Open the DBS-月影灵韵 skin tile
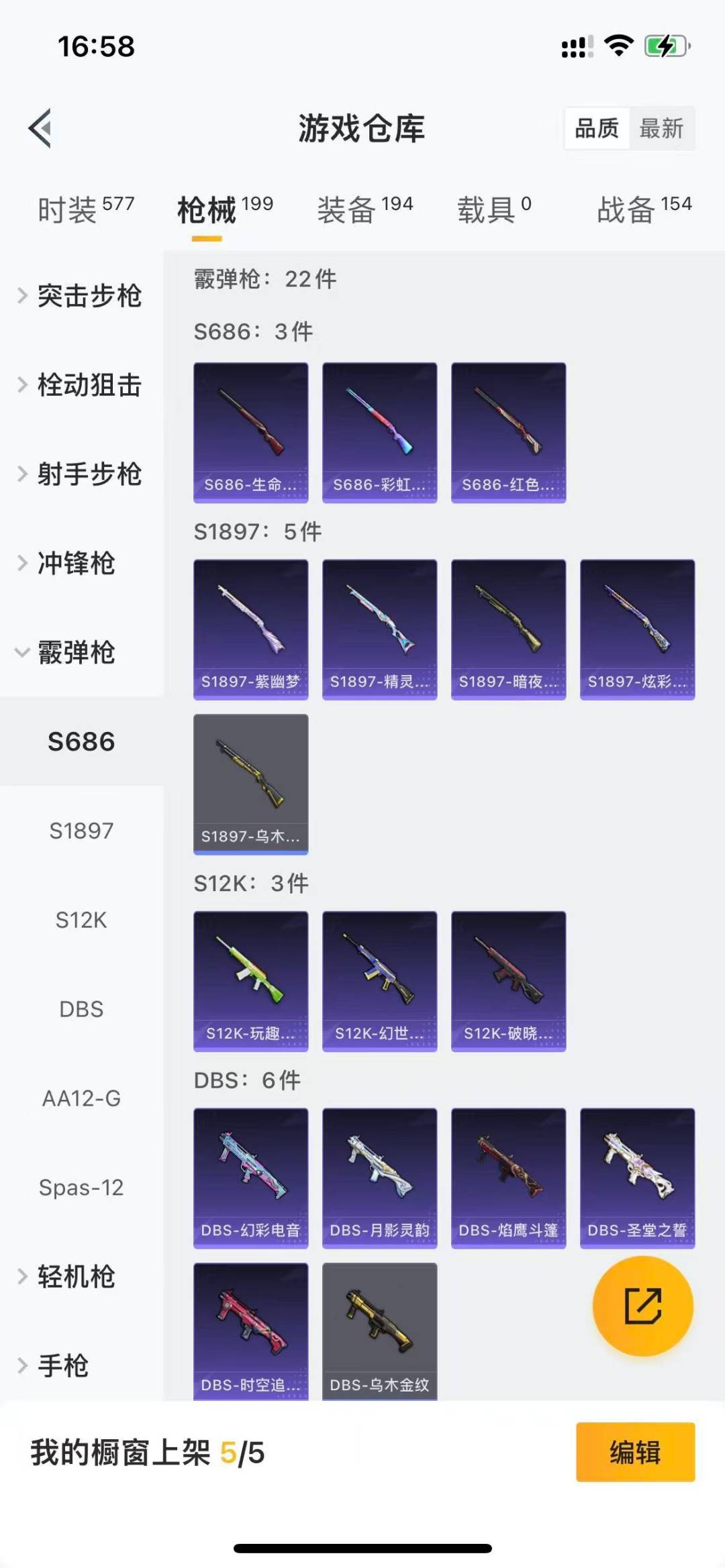This screenshot has width=725, height=1568. [x=379, y=1178]
